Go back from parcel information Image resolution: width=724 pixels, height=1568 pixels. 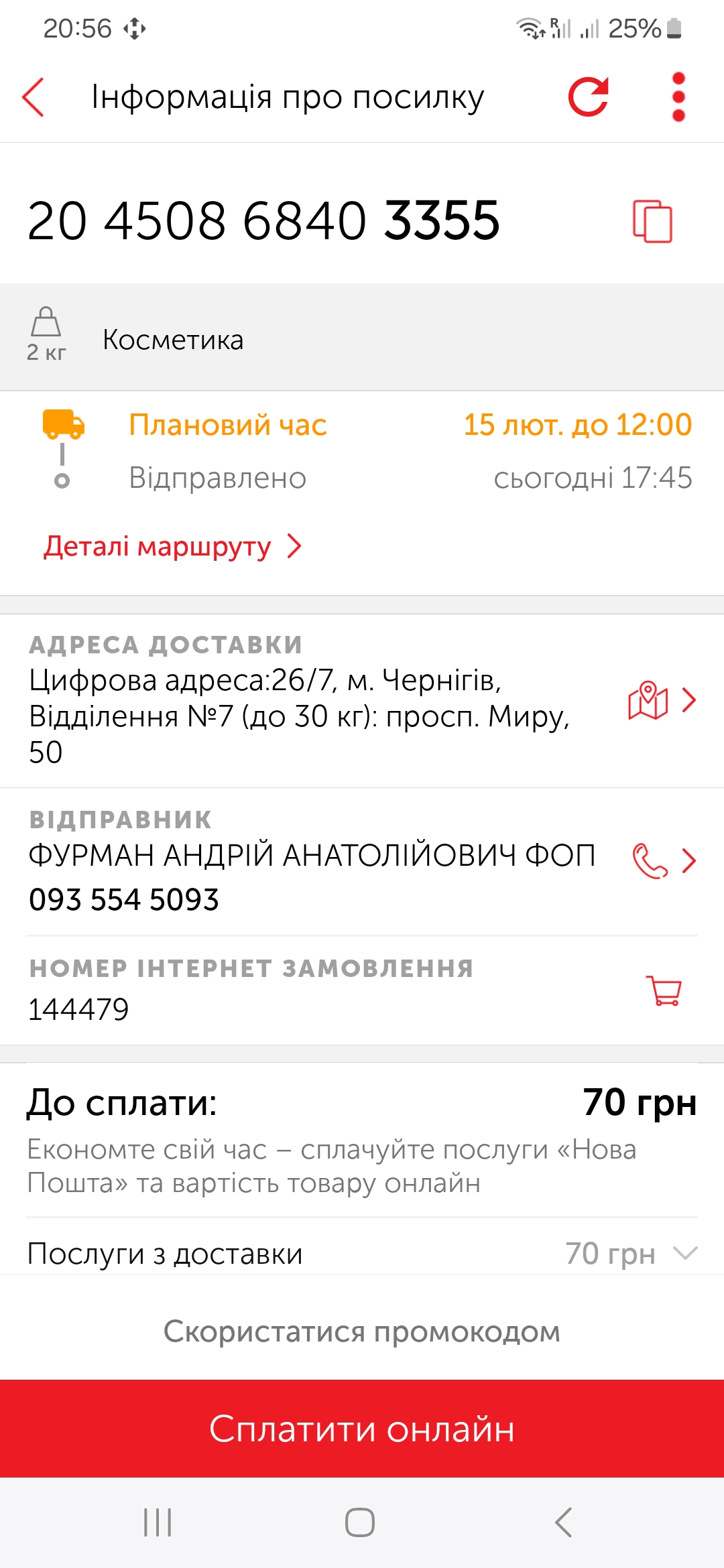(34, 97)
